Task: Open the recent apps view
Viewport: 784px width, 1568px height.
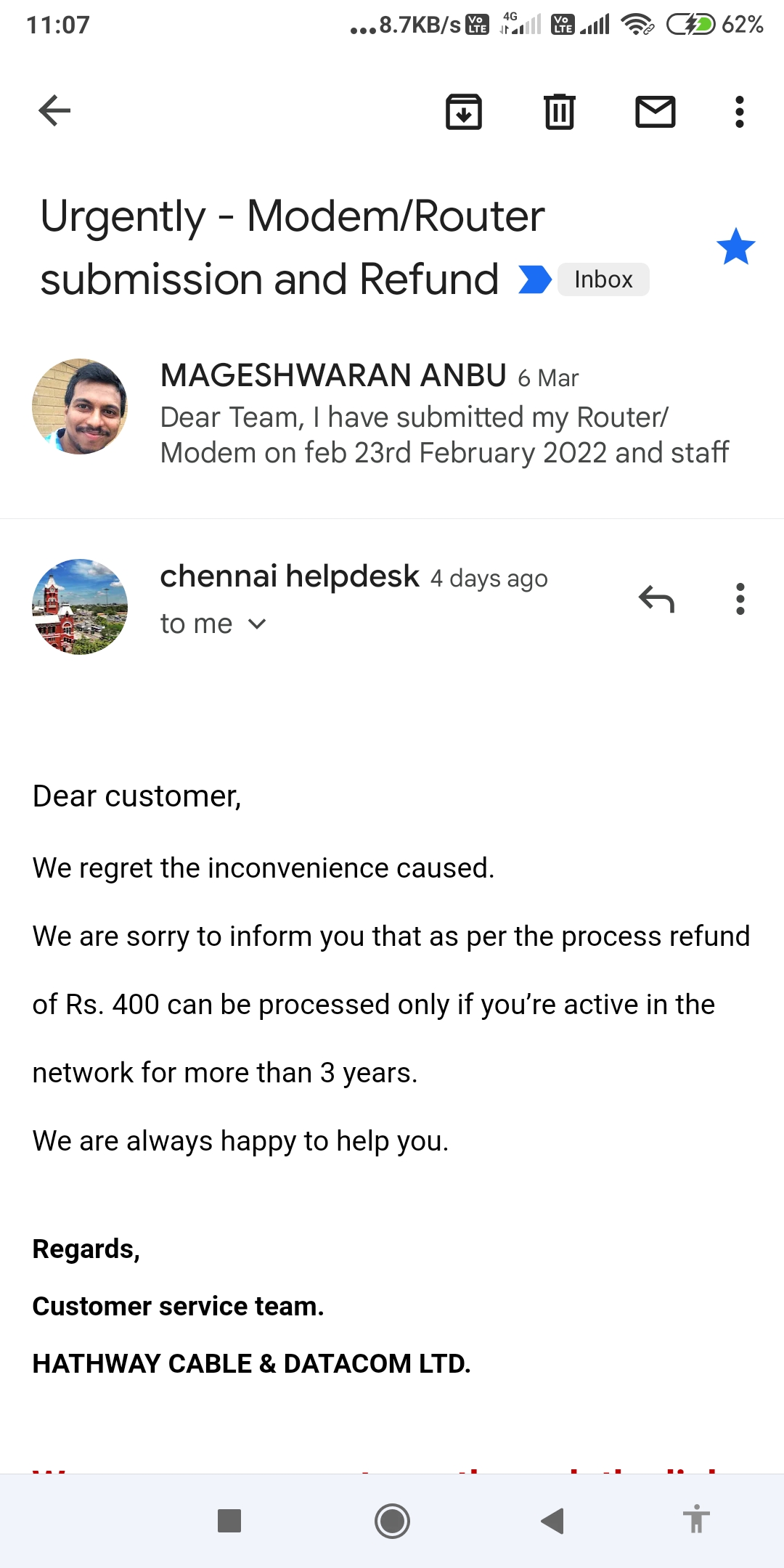Action: point(229,1521)
